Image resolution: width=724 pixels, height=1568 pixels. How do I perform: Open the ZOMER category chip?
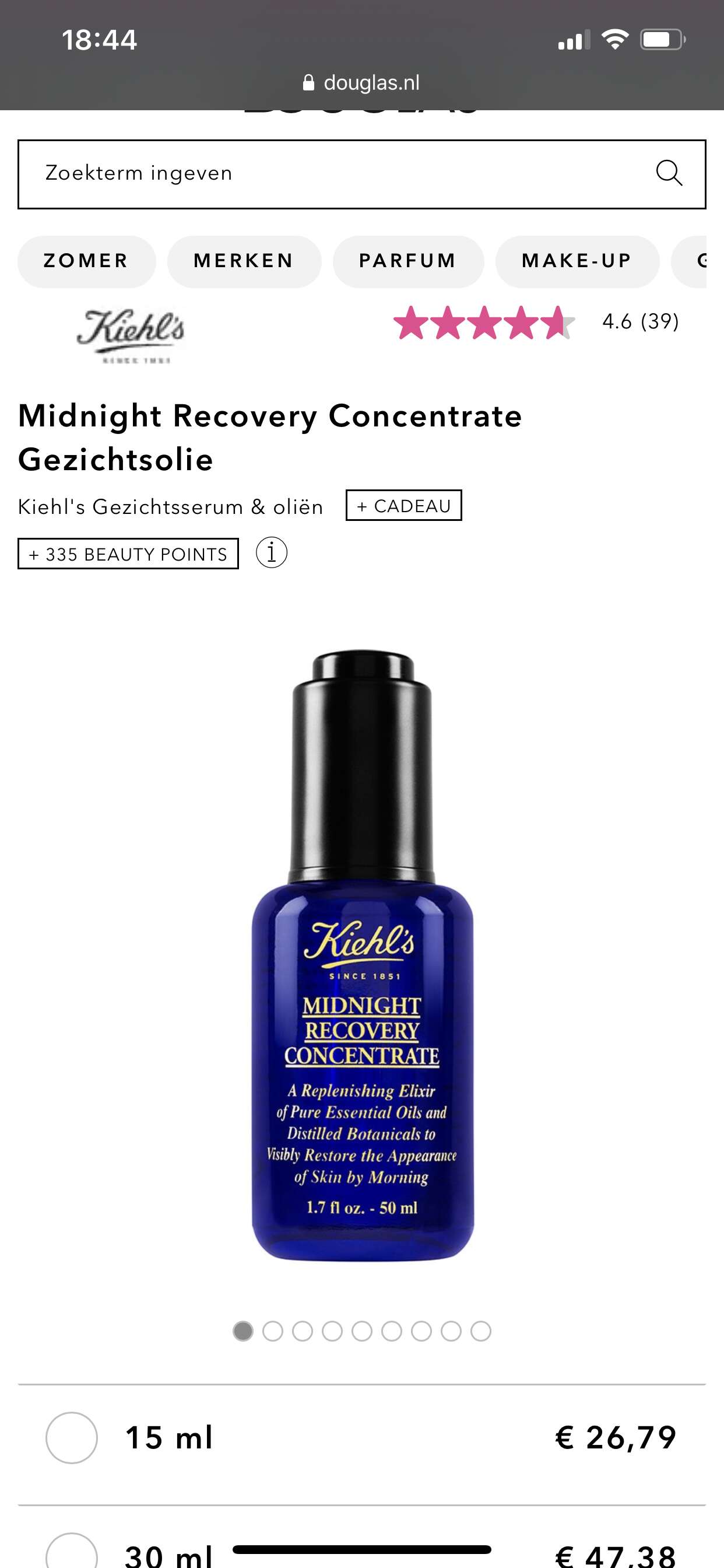(86, 261)
